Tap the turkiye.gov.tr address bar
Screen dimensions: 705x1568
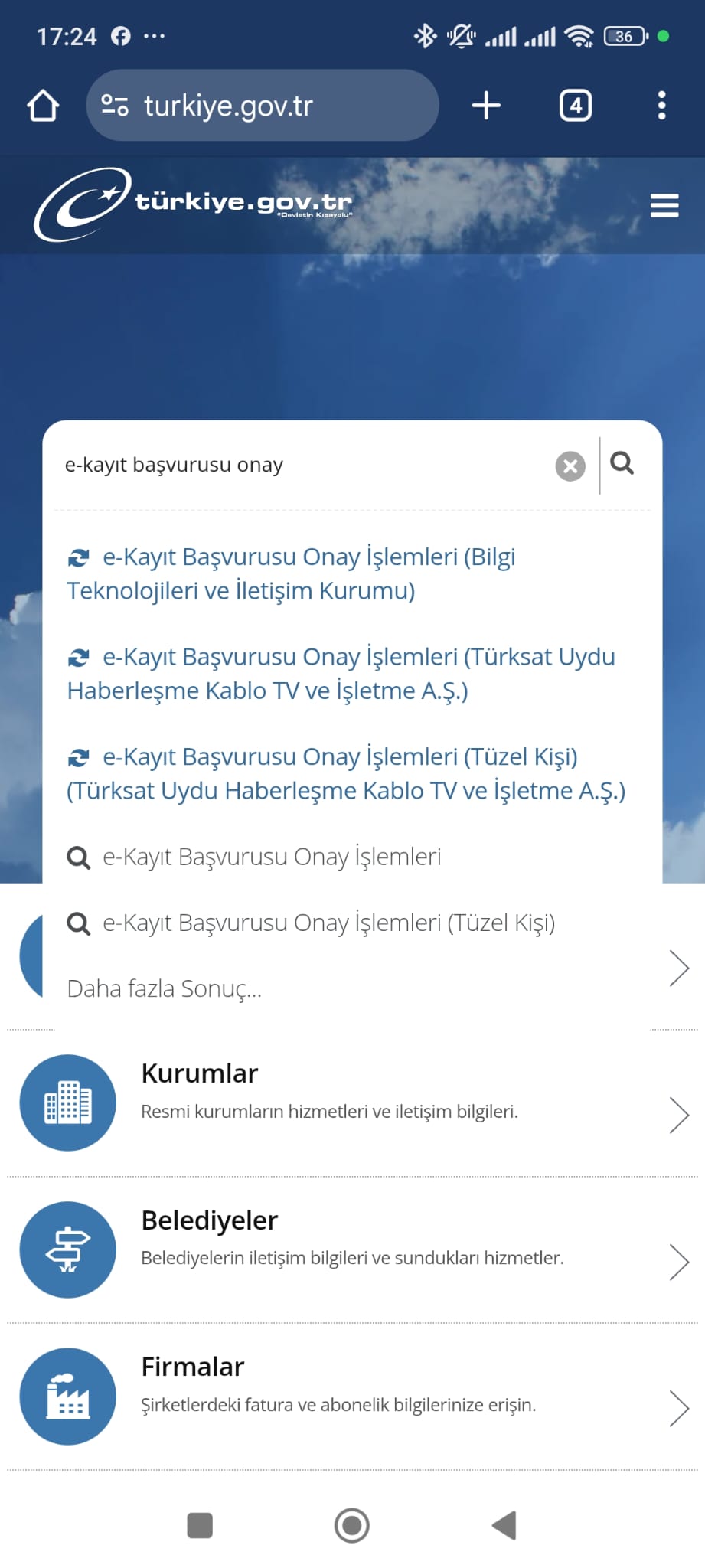260,106
